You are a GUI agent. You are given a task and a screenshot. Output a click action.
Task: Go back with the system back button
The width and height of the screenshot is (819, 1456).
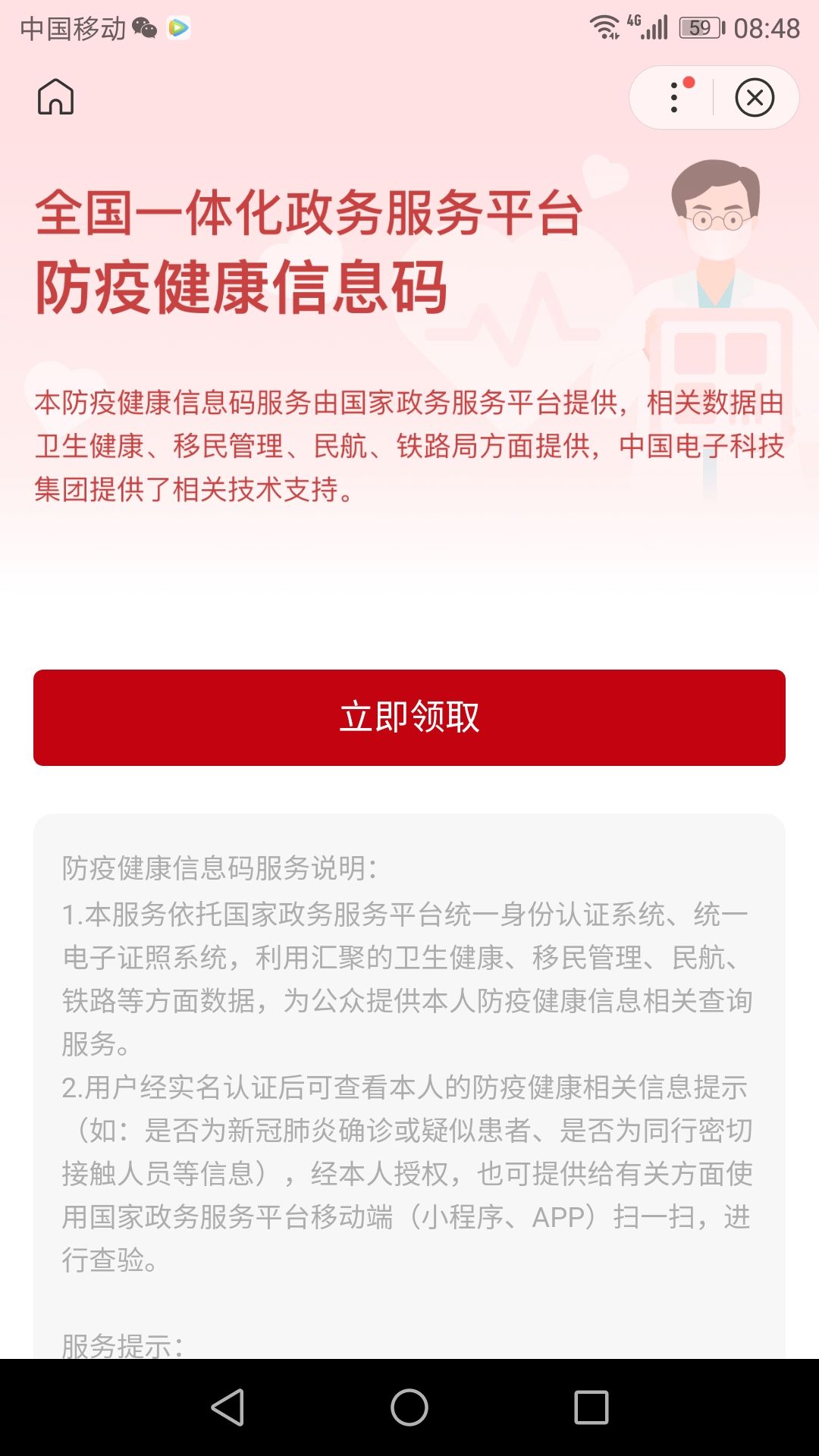(227, 1407)
